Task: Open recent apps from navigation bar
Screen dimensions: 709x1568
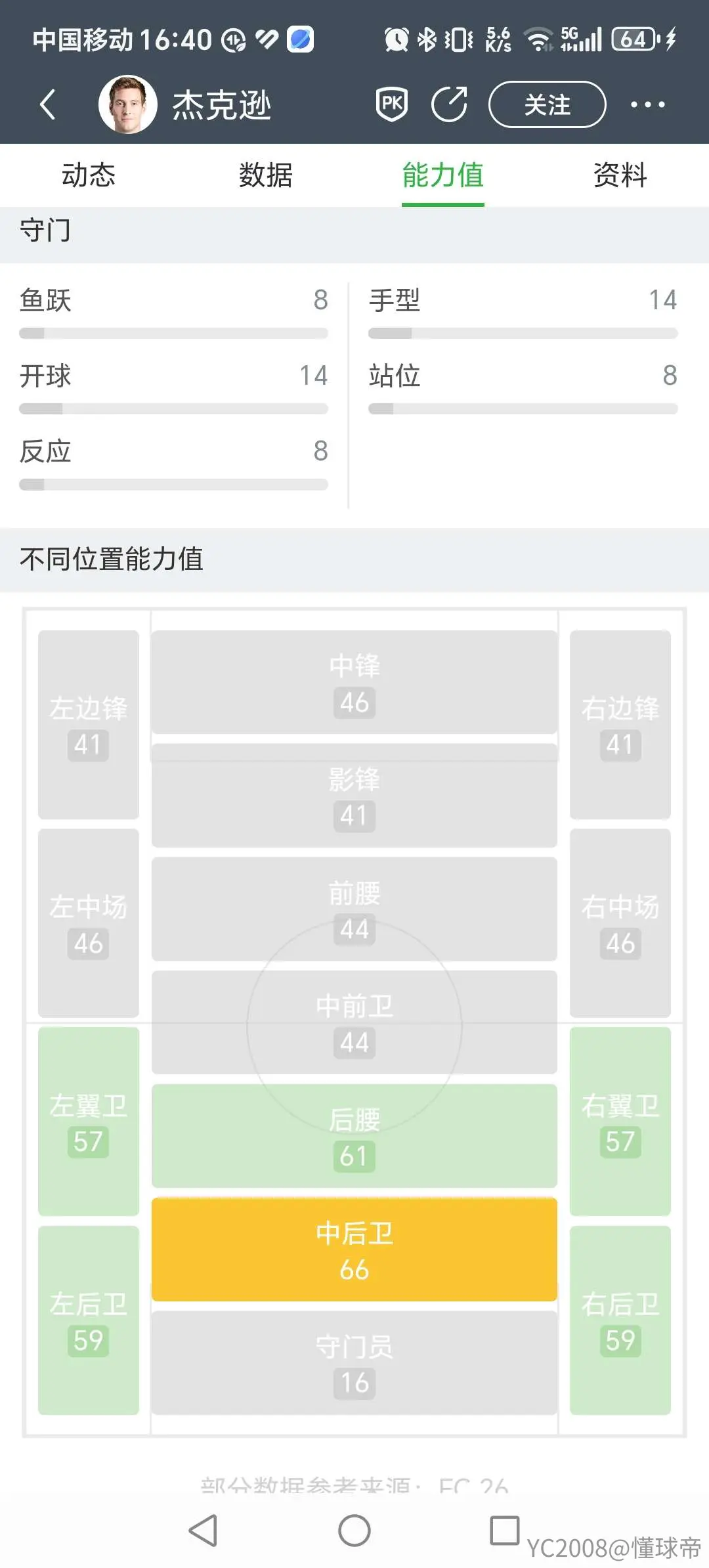Action: (505, 1531)
